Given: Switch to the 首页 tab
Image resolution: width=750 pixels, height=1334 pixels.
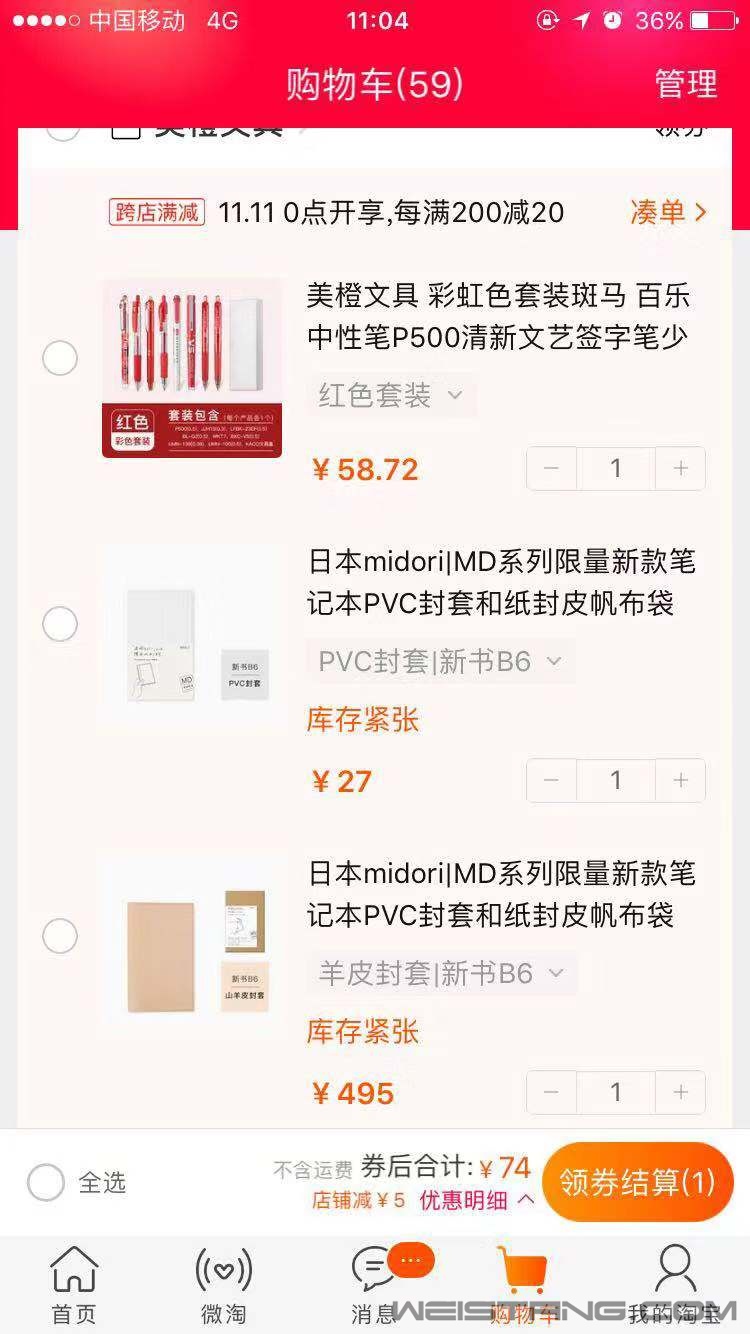Looking at the screenshot, I should click(74, 1285).
